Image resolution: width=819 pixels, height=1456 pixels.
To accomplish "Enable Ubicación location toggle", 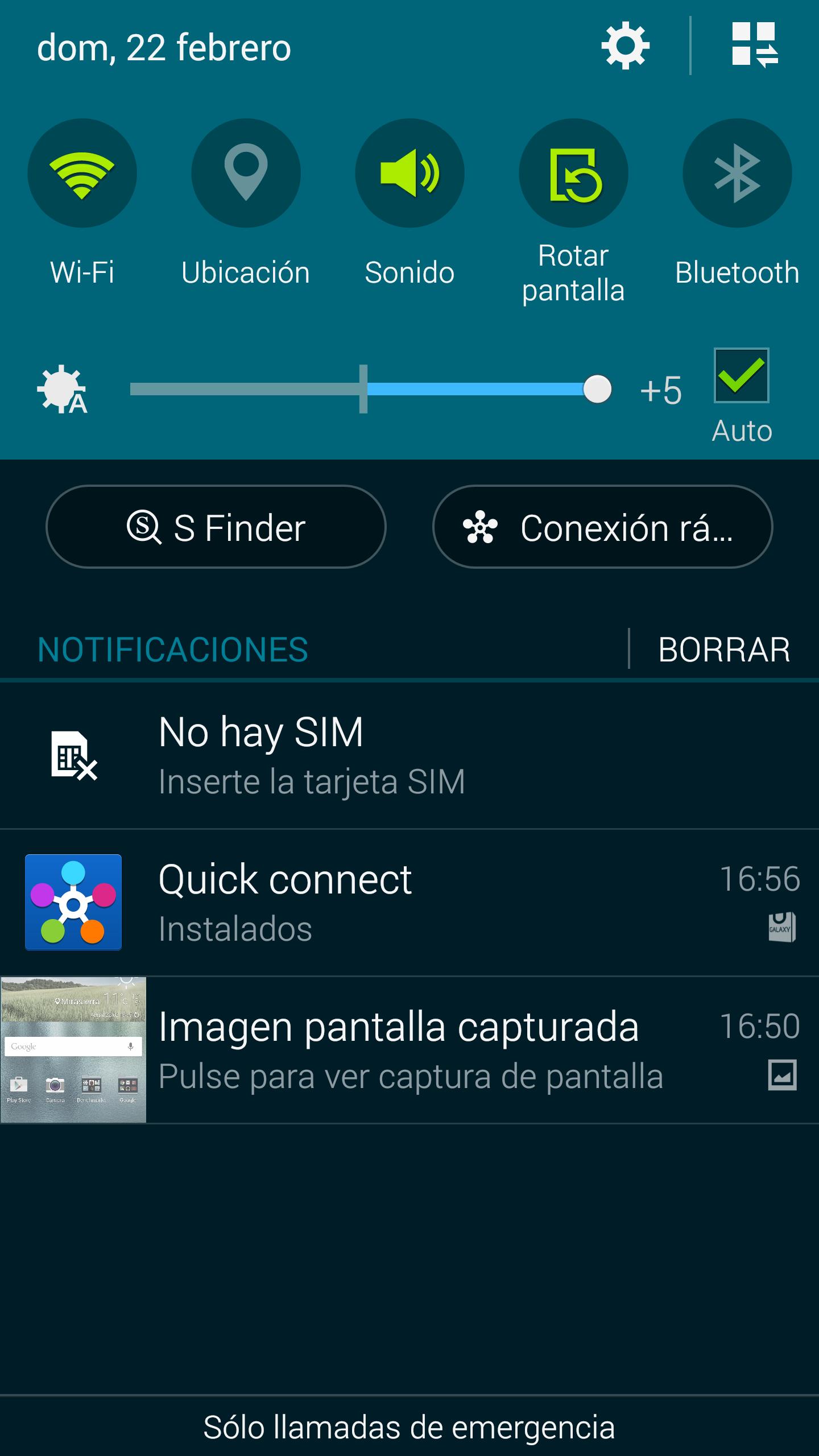I will (246, 173).
